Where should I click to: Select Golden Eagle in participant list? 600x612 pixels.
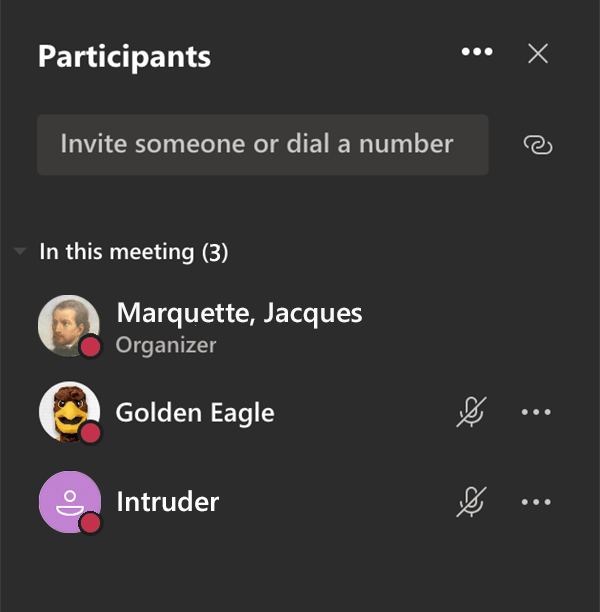click(195, 412)
